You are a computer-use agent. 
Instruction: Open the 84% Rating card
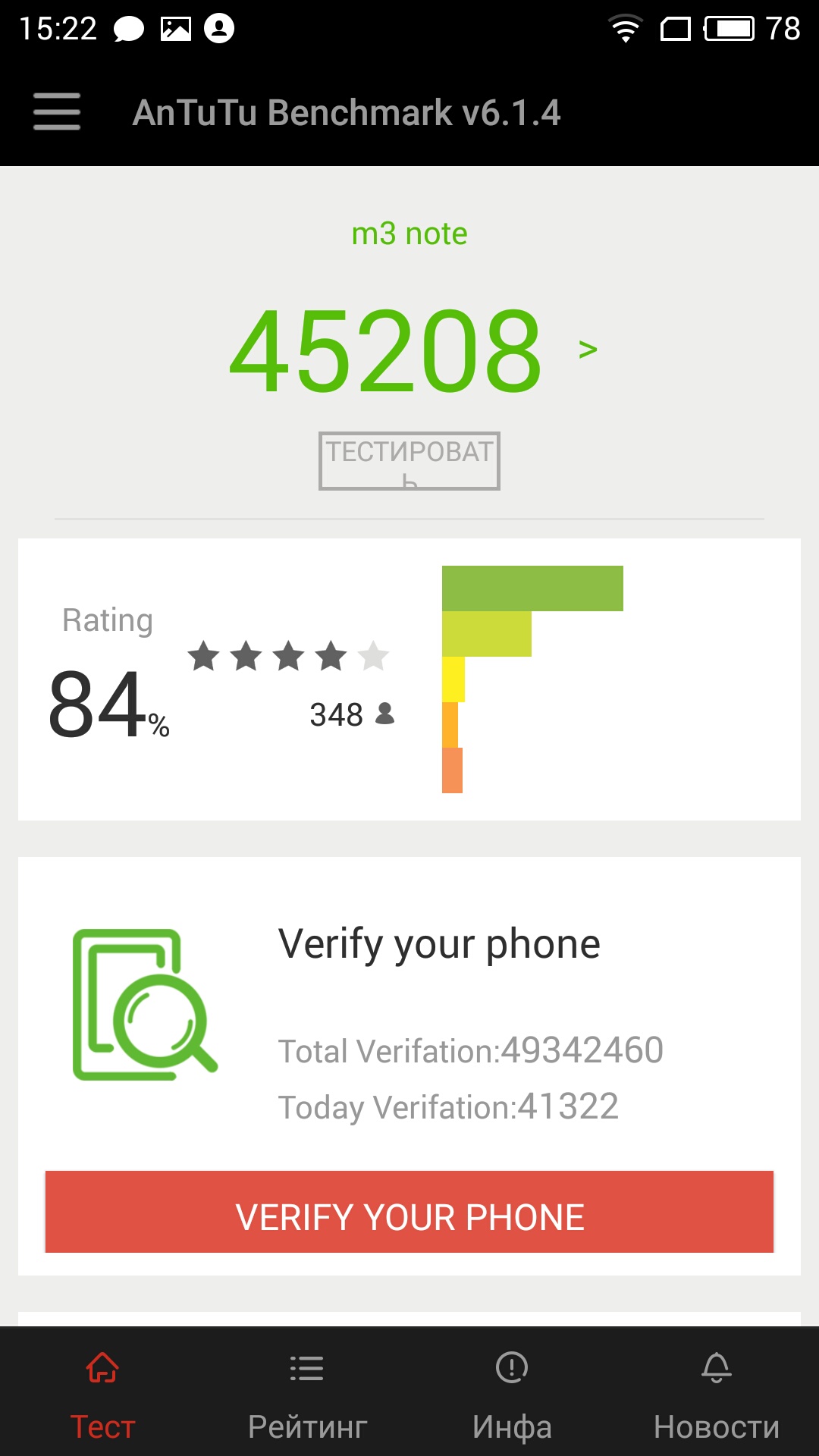pyautogui.click(x=409, y=679)
